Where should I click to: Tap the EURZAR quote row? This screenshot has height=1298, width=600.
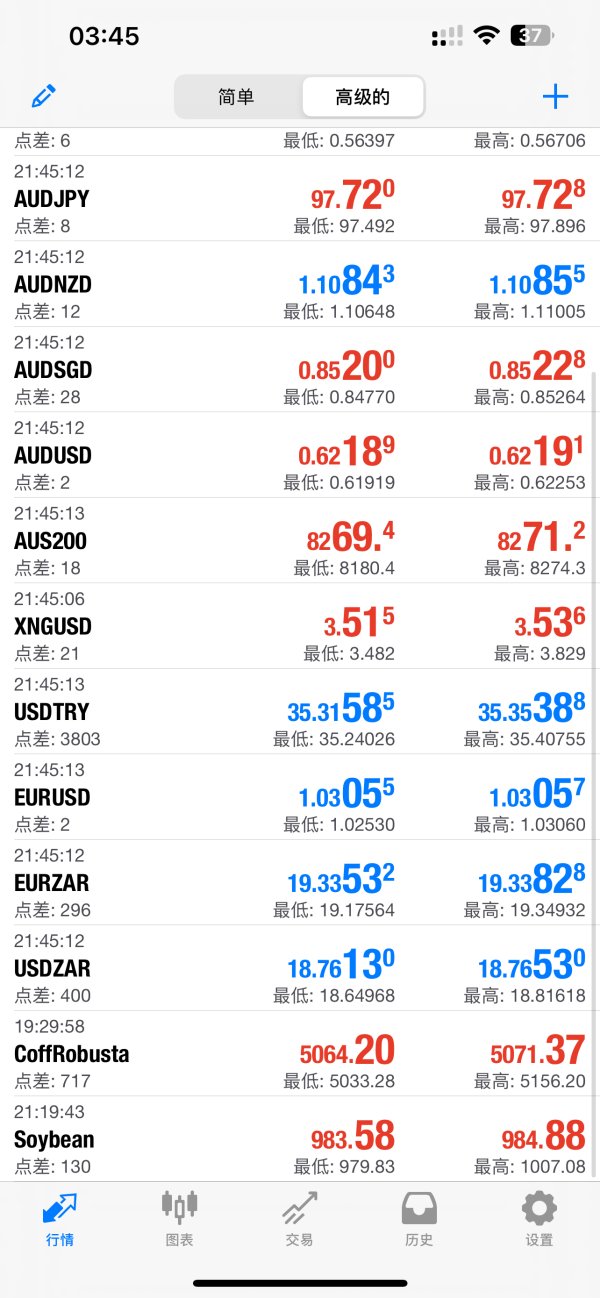(x=300, y=882)
